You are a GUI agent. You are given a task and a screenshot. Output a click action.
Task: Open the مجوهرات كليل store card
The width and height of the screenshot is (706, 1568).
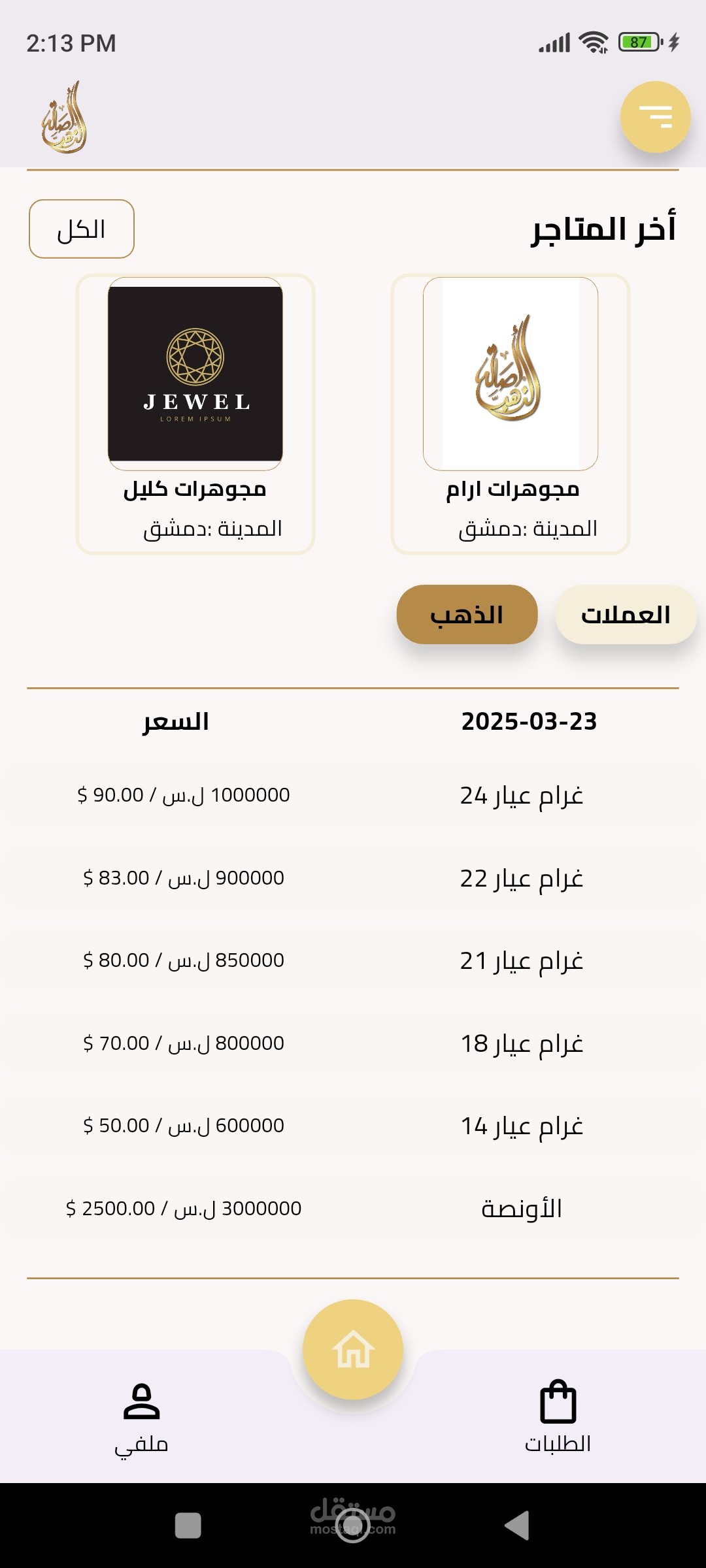click(x=195, y=414)
